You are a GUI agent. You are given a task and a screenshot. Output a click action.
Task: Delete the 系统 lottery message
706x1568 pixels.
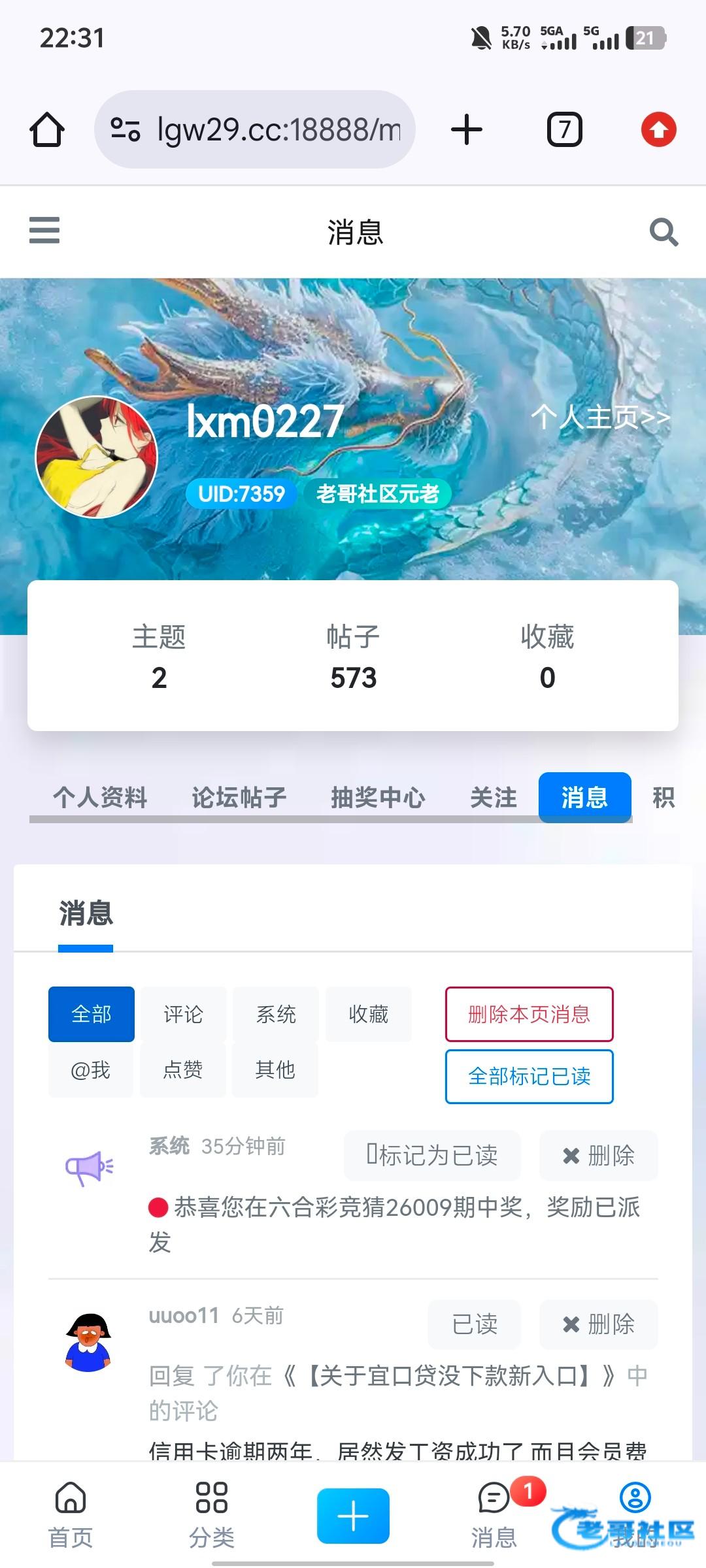tap(598, 1155)
